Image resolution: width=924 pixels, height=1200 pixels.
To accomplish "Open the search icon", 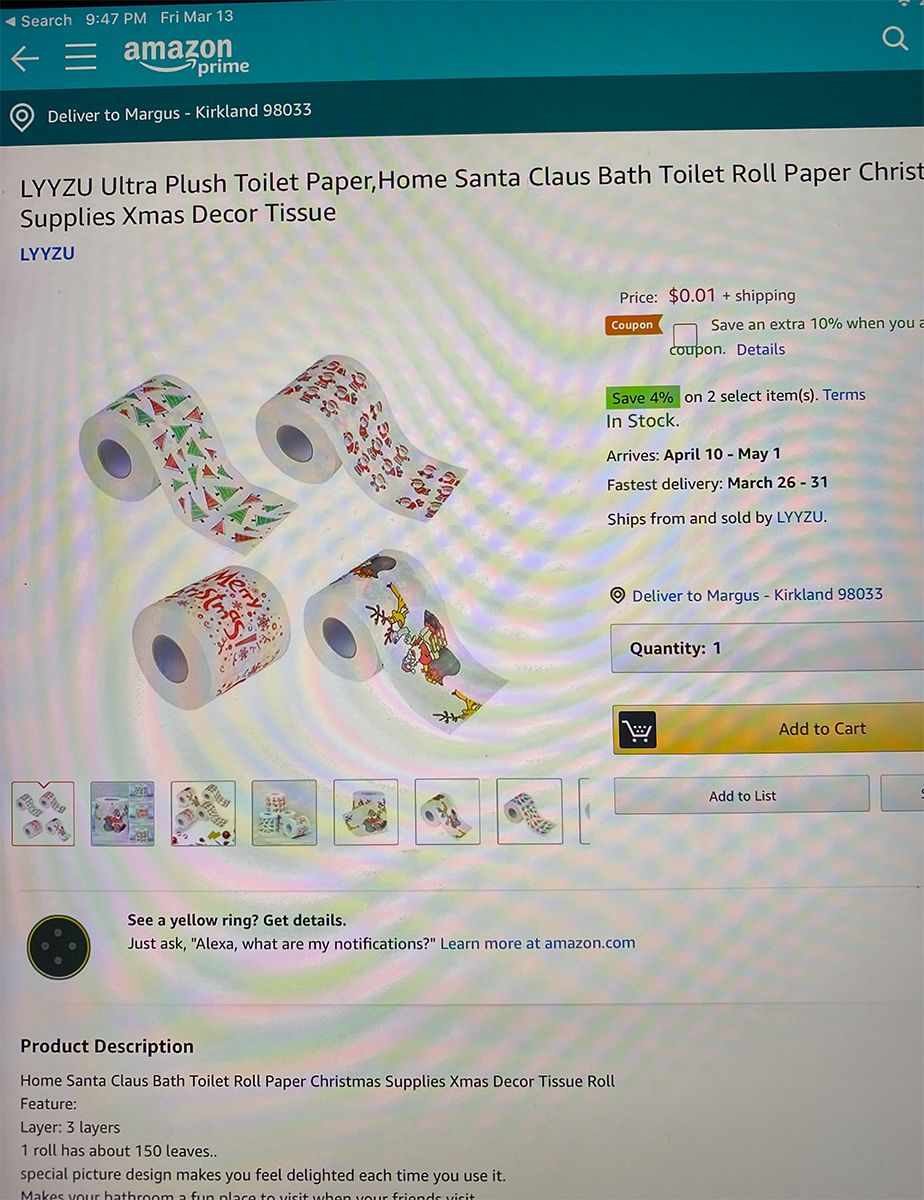I will 894,39.
